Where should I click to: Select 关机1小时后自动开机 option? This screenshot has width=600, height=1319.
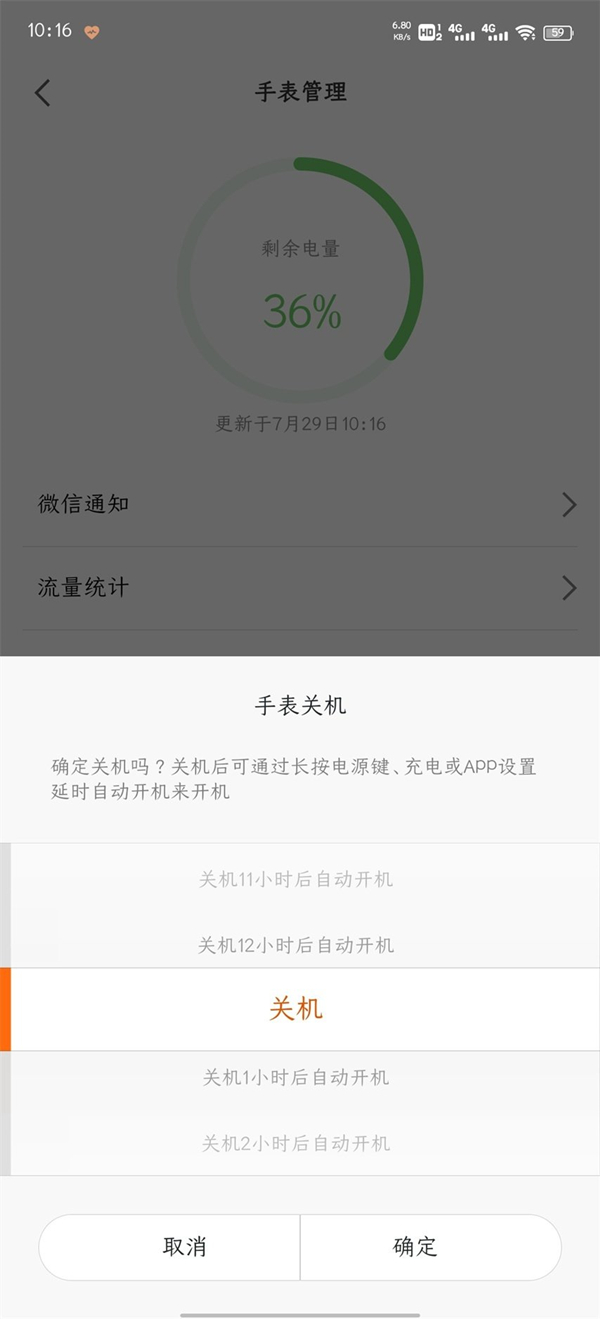pyautogui.click(x=296, y=1078)
